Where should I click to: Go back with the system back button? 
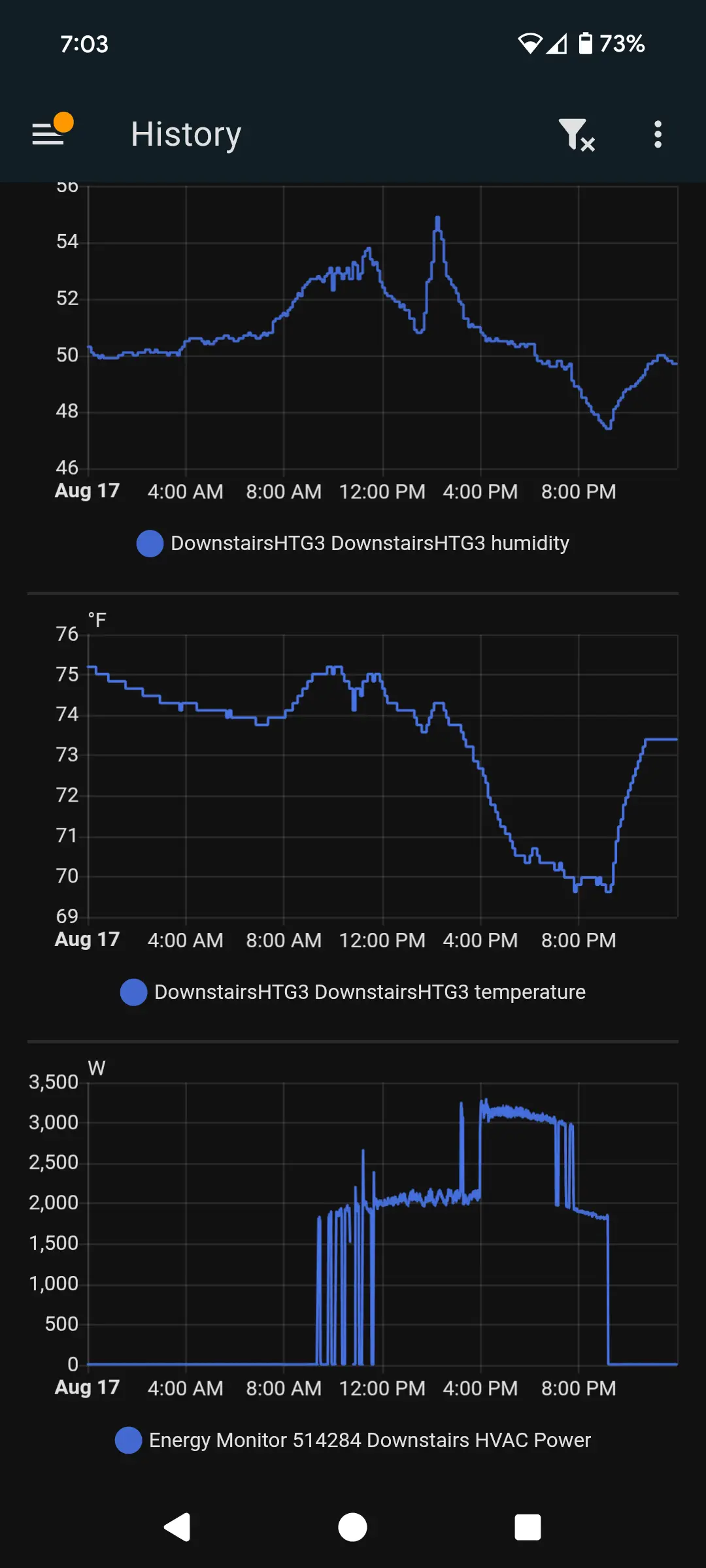177,1527
